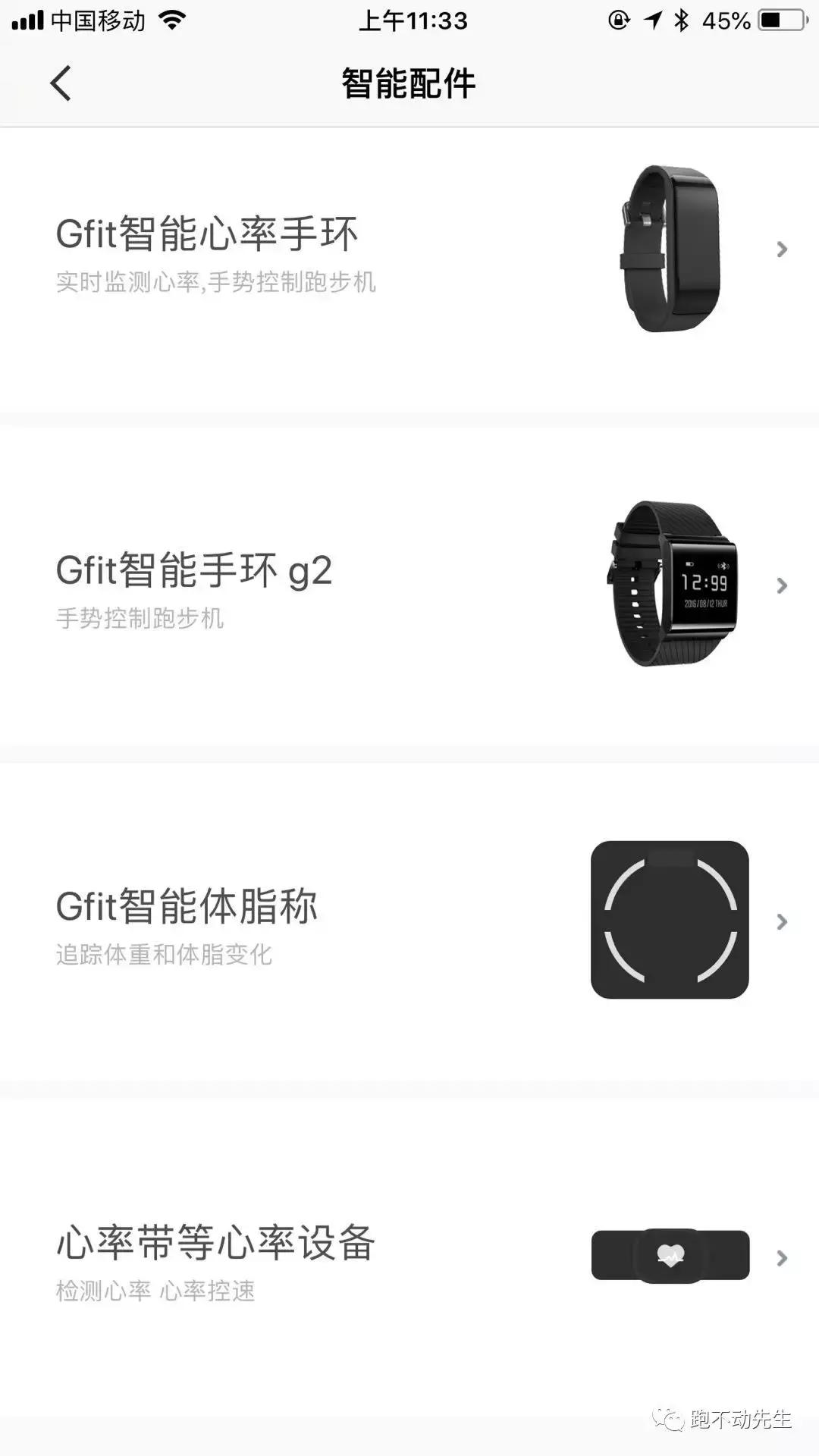
Task: Expand details via Gfit智能心率手环 chevron
Action: tap(782, 249)
